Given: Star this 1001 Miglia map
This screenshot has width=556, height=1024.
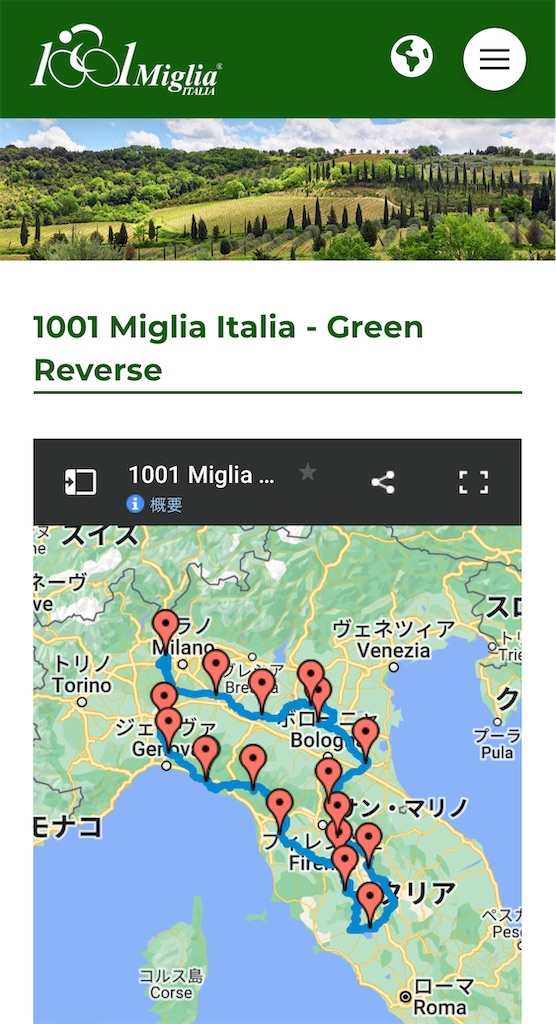Looking at the screenshot, I should point(307,473).
